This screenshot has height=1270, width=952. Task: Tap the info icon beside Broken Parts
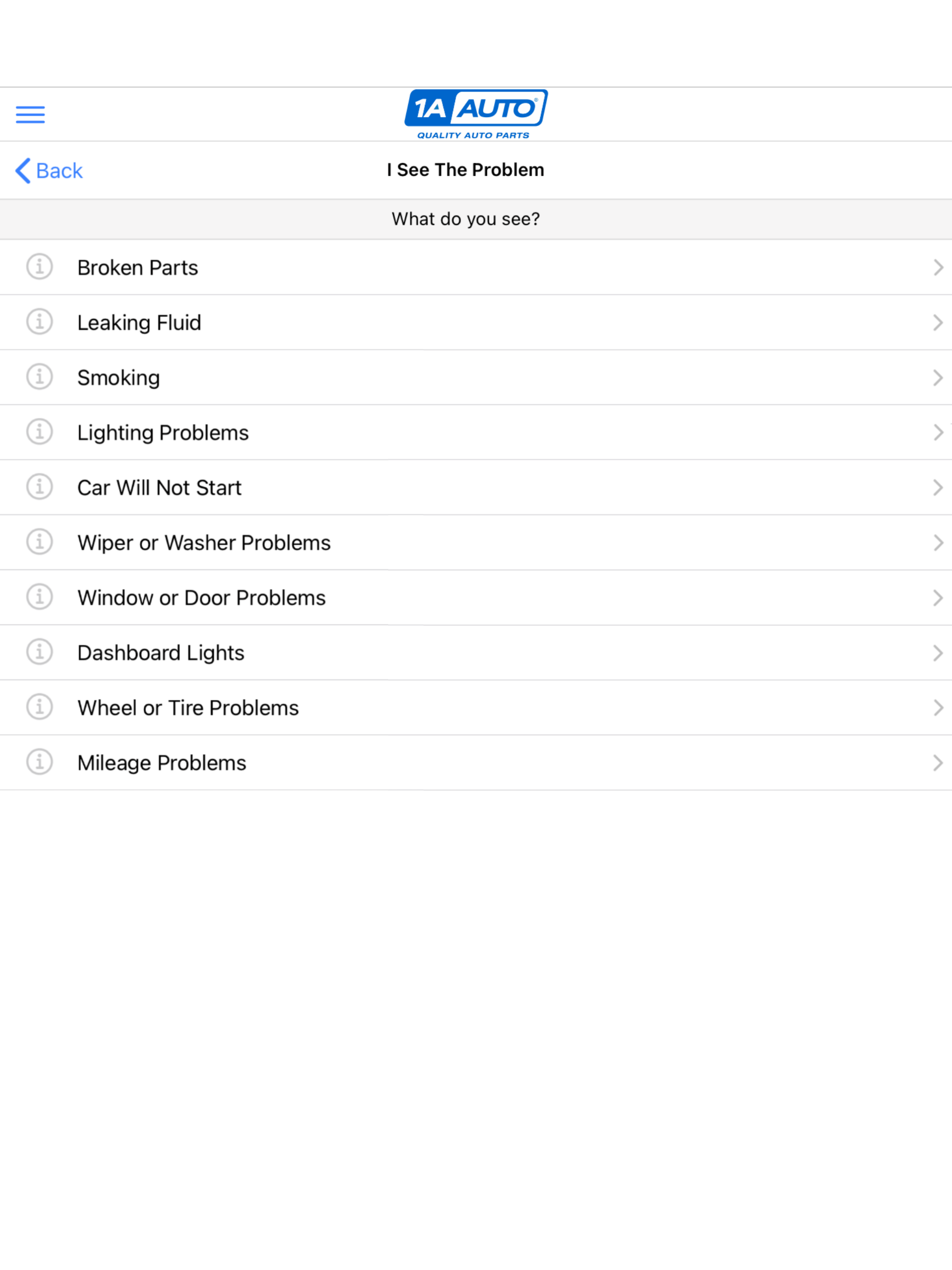click(x=40, y=267)
